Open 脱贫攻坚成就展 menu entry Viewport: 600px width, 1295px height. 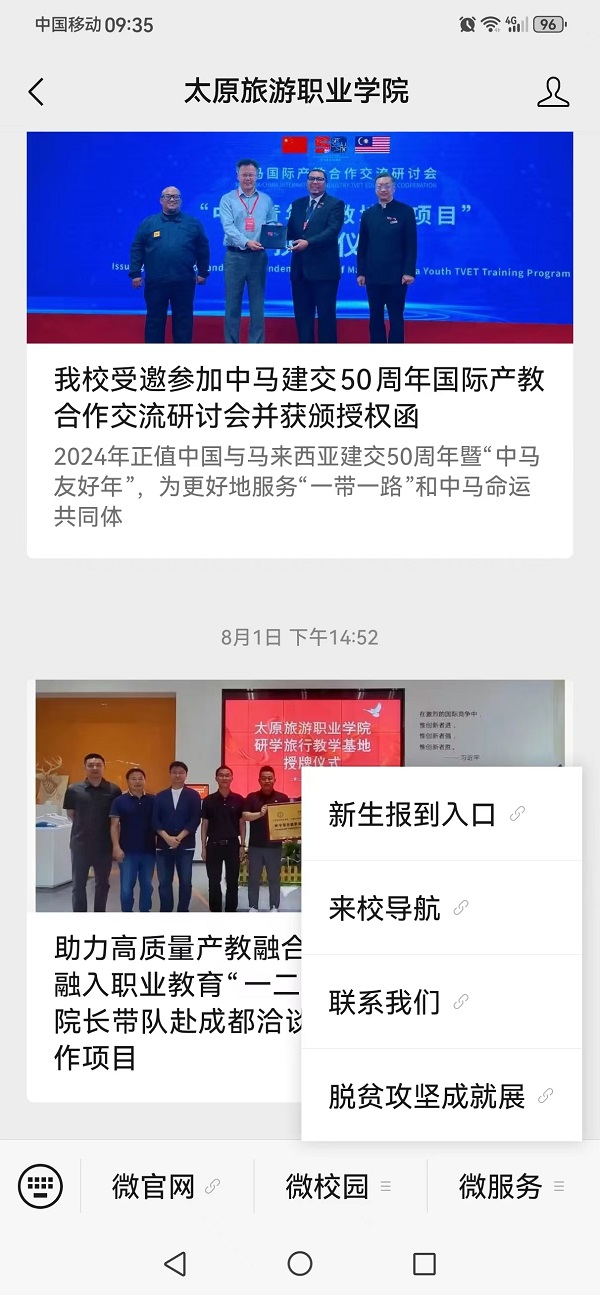[440, 1096]
